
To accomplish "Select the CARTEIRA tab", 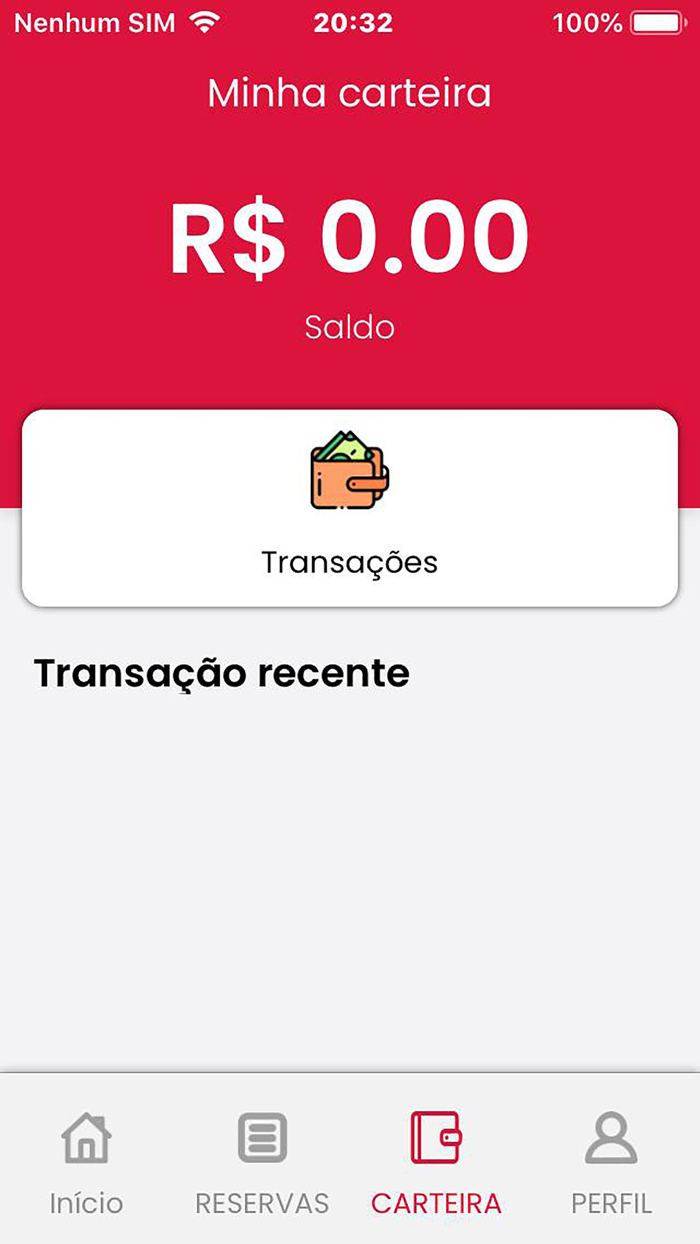I will point(436,1162).
